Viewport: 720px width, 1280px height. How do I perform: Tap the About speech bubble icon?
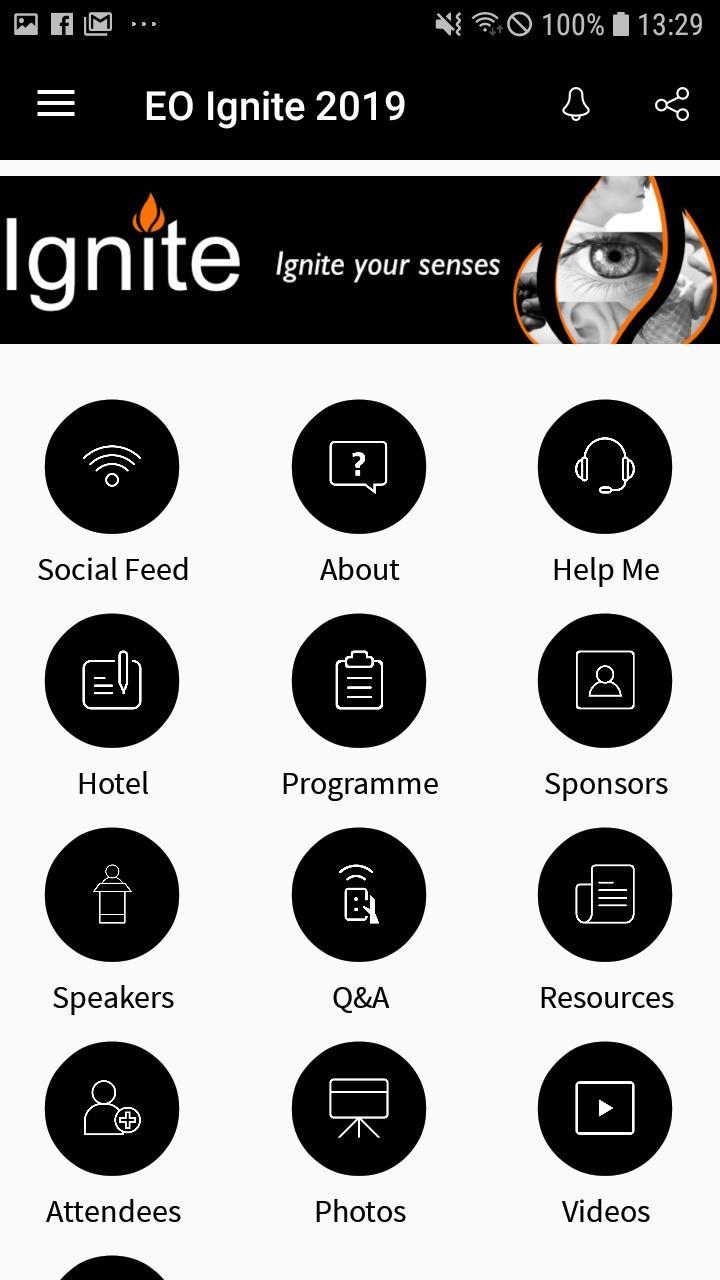(359, 466)
